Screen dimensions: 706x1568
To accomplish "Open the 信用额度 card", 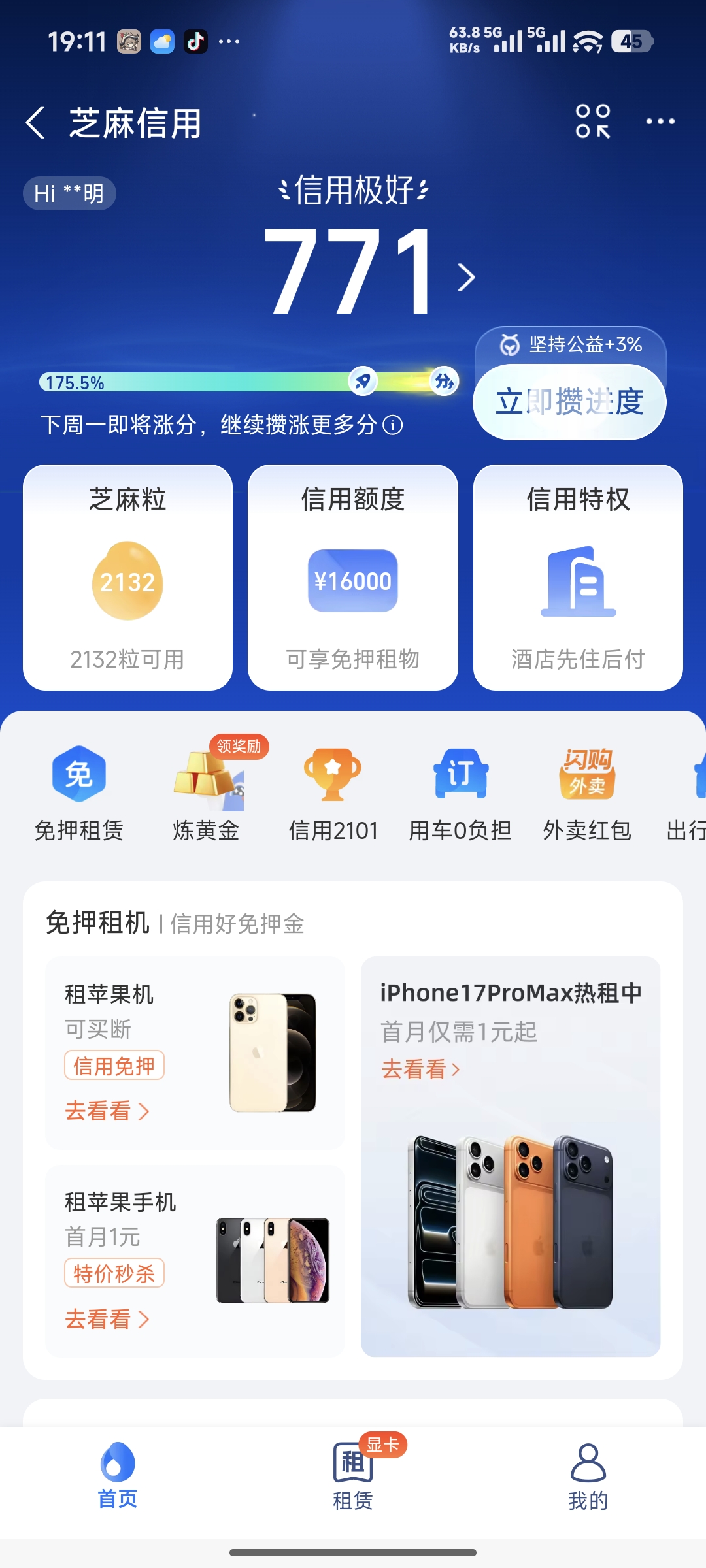I will (353, 578).
